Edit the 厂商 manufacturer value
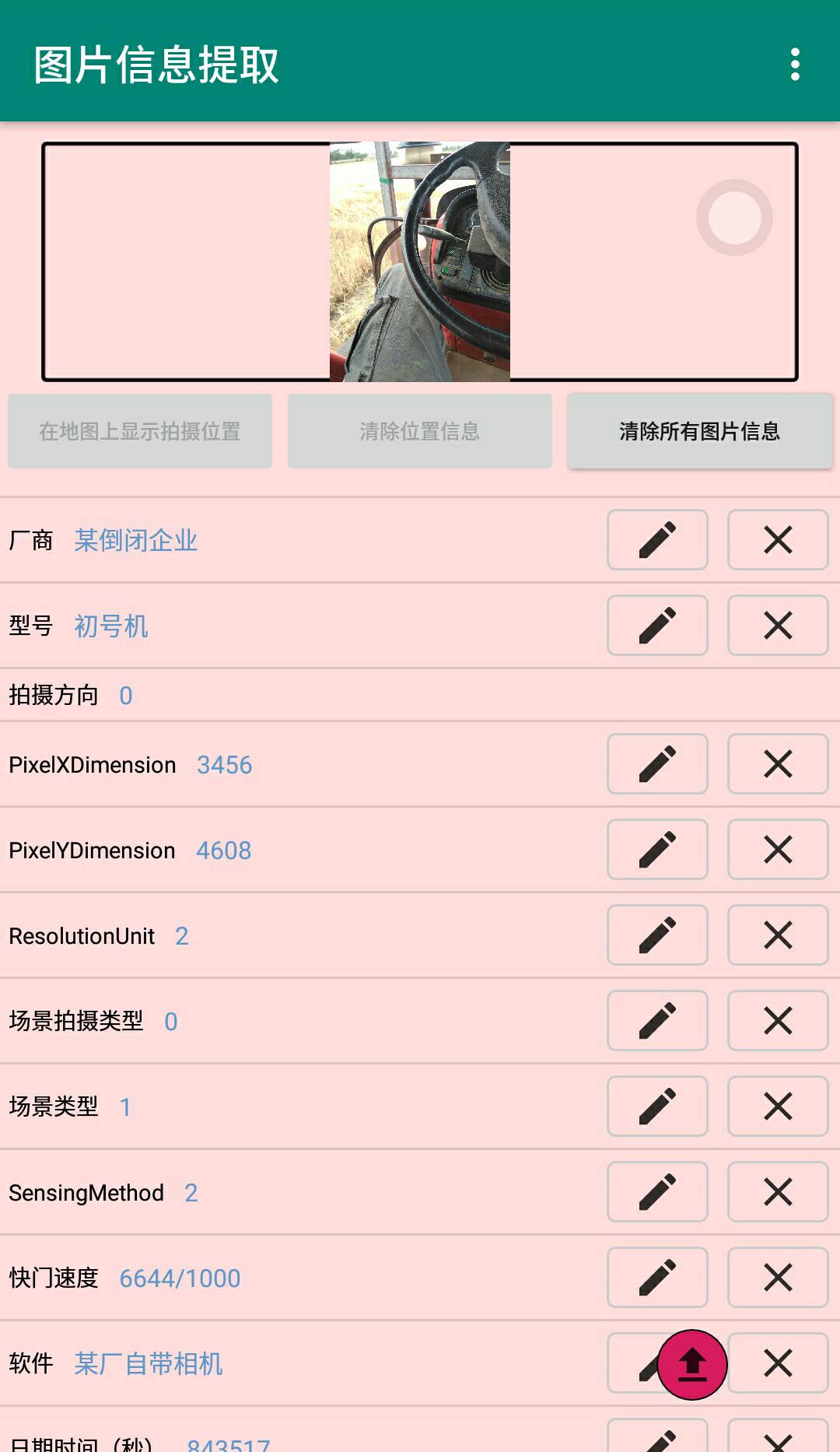Image resolution: width=840 pixels, height=1452 pixels. pos(657,540)
